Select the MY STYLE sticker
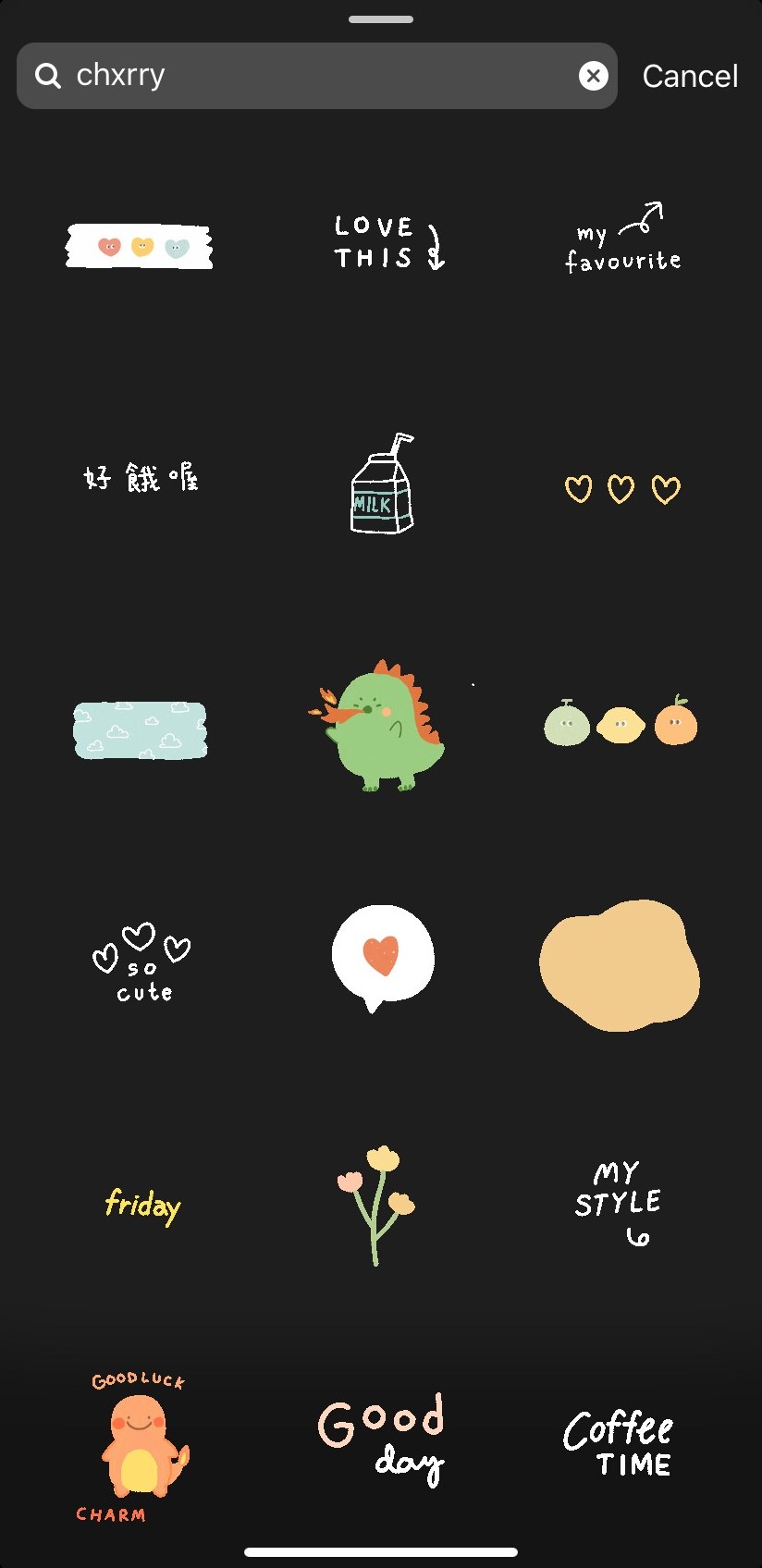 (619, 1202)
